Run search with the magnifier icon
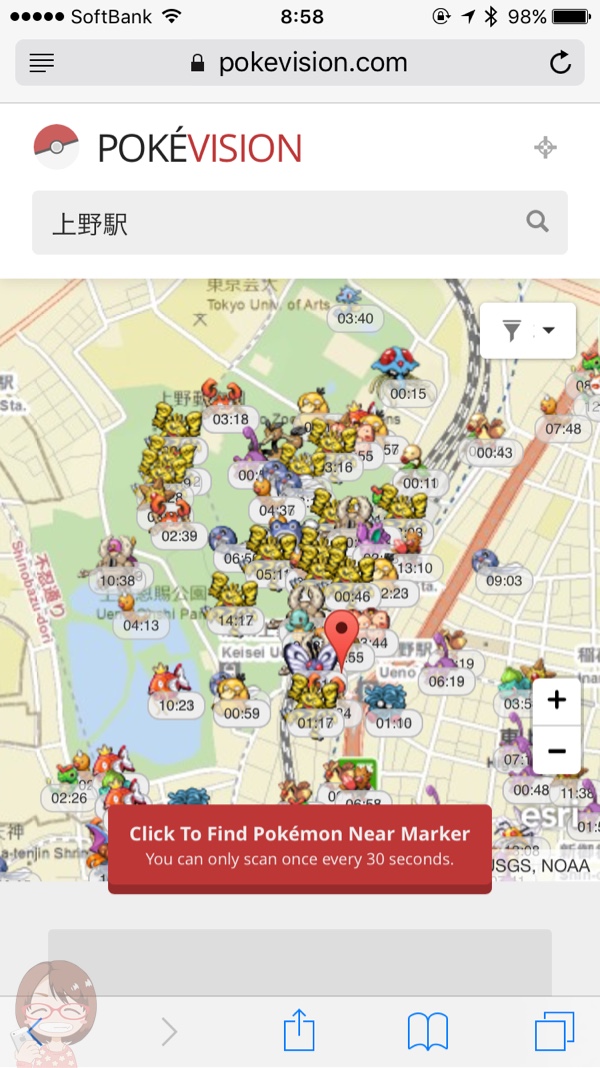Screen dimensions: 600x1068 tap(537, 221)
